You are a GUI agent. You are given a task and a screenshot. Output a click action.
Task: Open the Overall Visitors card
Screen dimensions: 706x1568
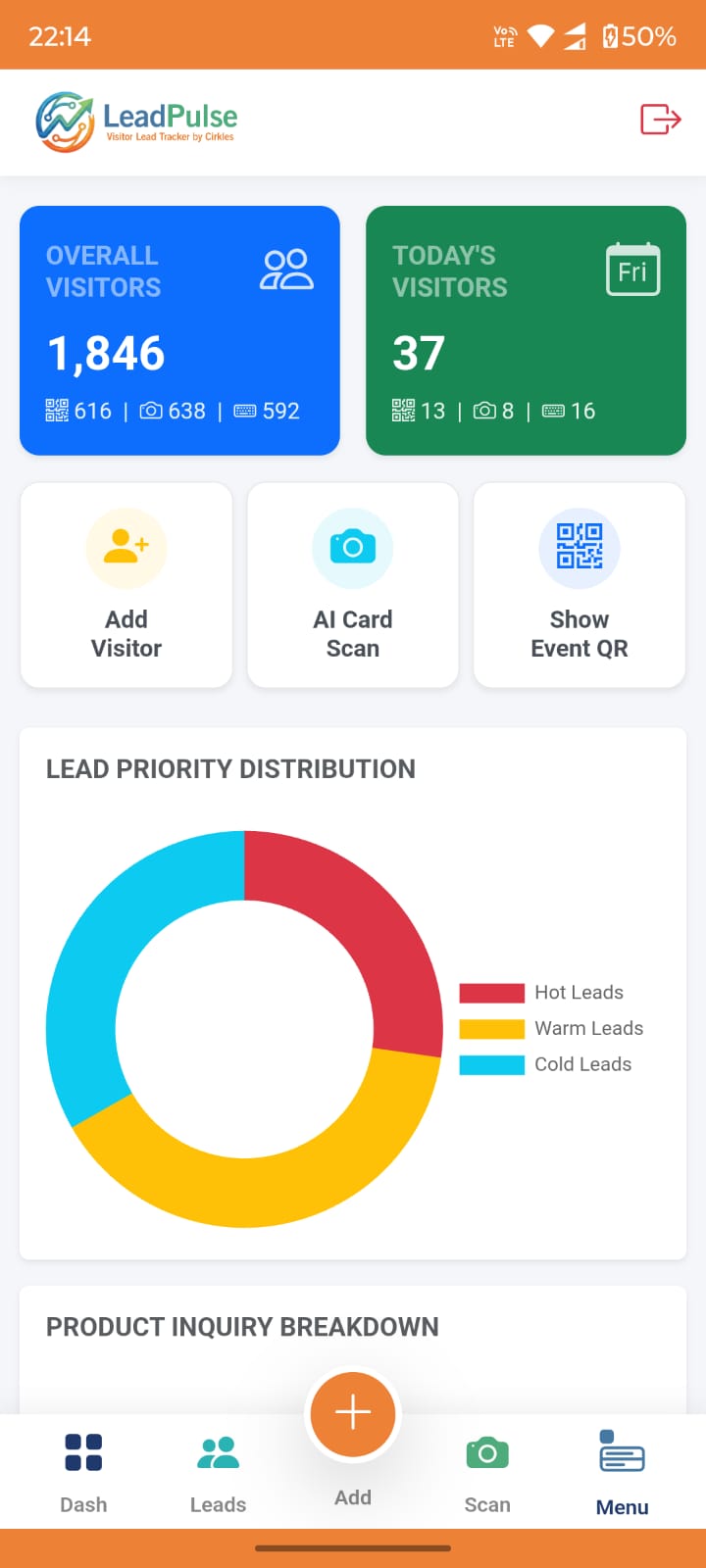(179, 330)
